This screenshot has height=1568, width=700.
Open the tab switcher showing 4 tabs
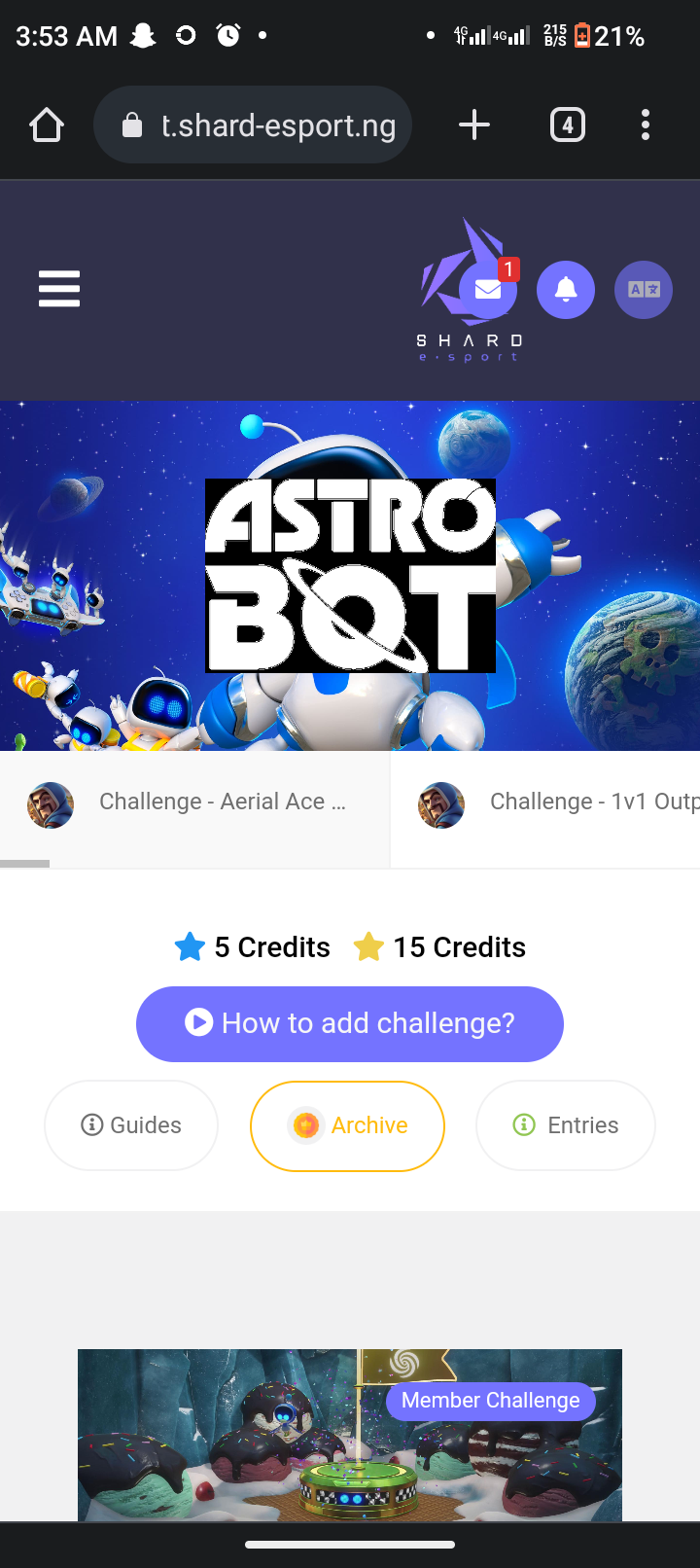point(568,125)
